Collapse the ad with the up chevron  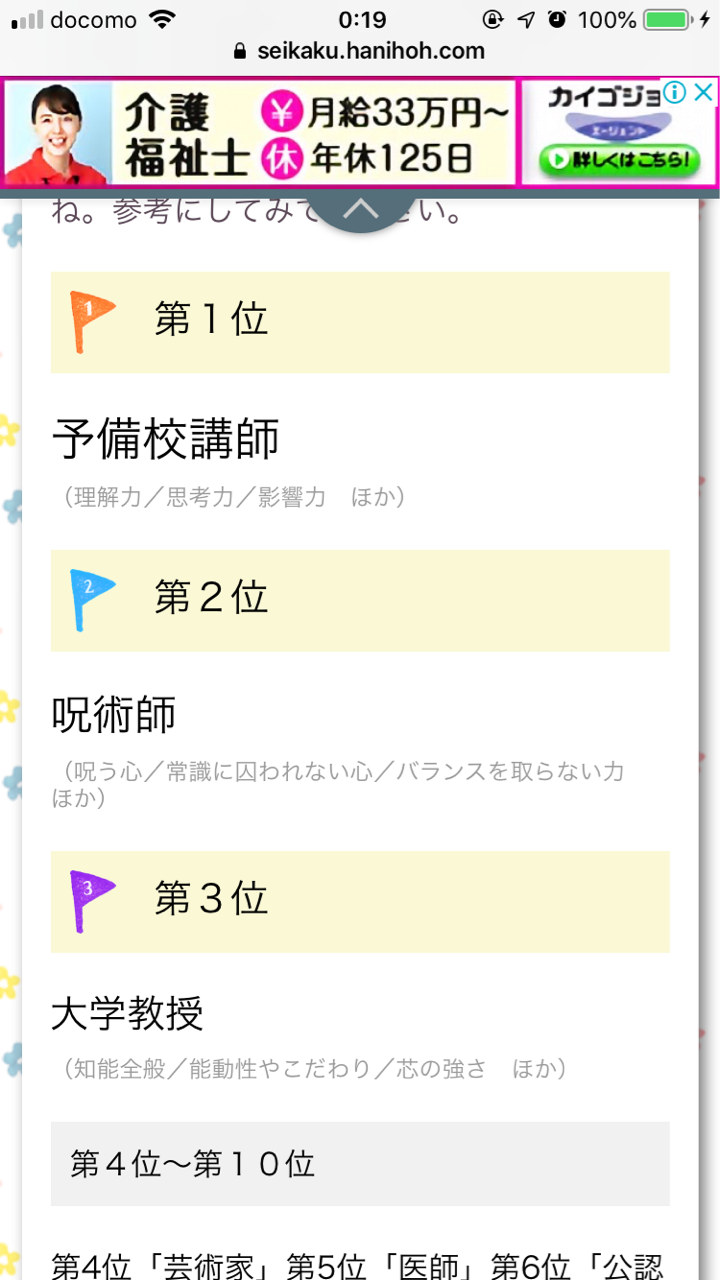[360, 208]
